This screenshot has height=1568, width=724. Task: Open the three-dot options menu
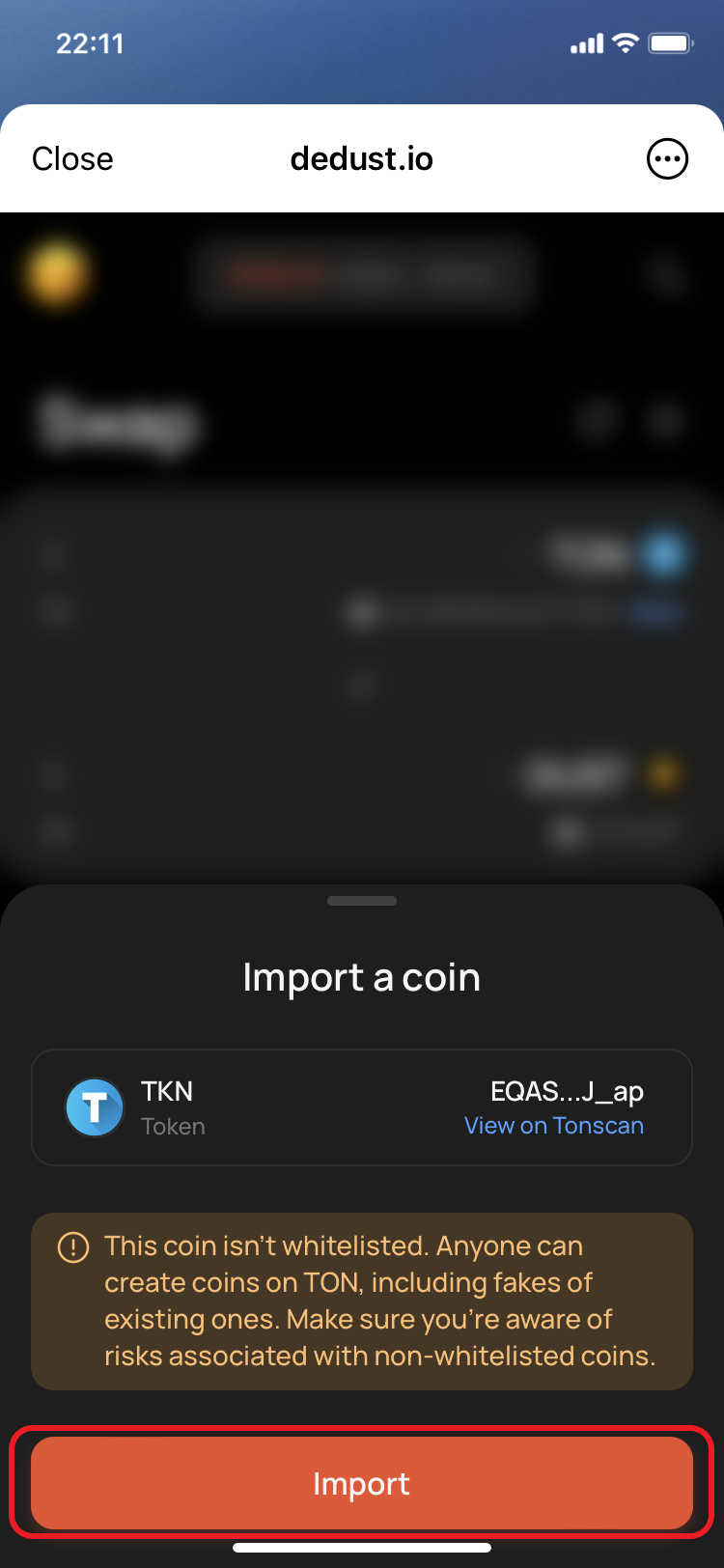click(667, 158)
